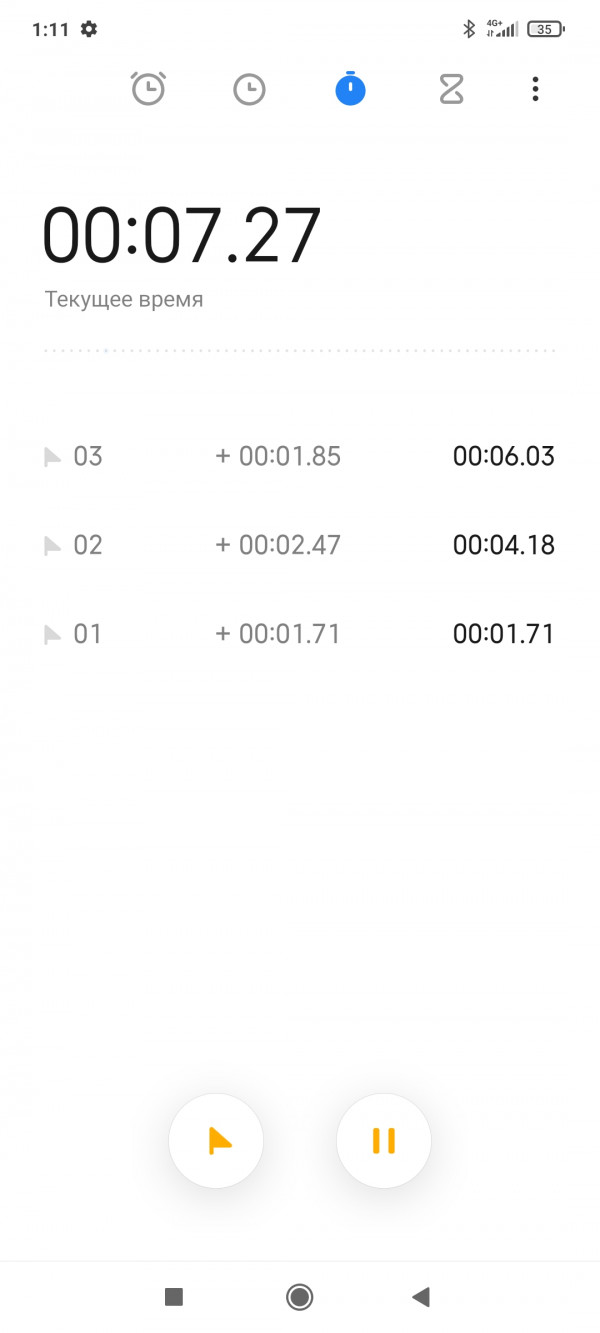Record a new lap with the flag button
The width and height of the screenshot is (600, 1333).
point(216,1141)
